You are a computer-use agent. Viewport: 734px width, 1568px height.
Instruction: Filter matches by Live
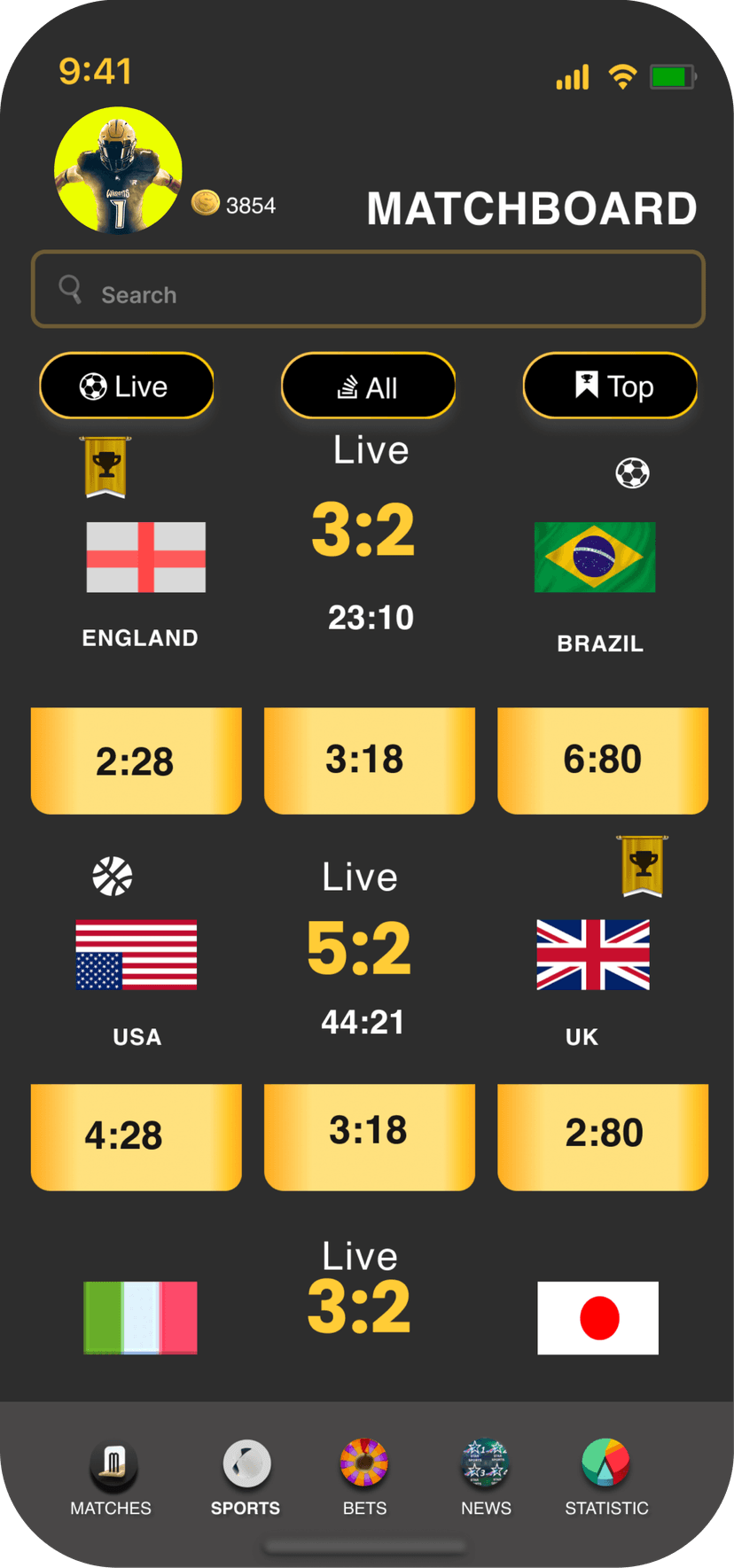click(127, 386)
